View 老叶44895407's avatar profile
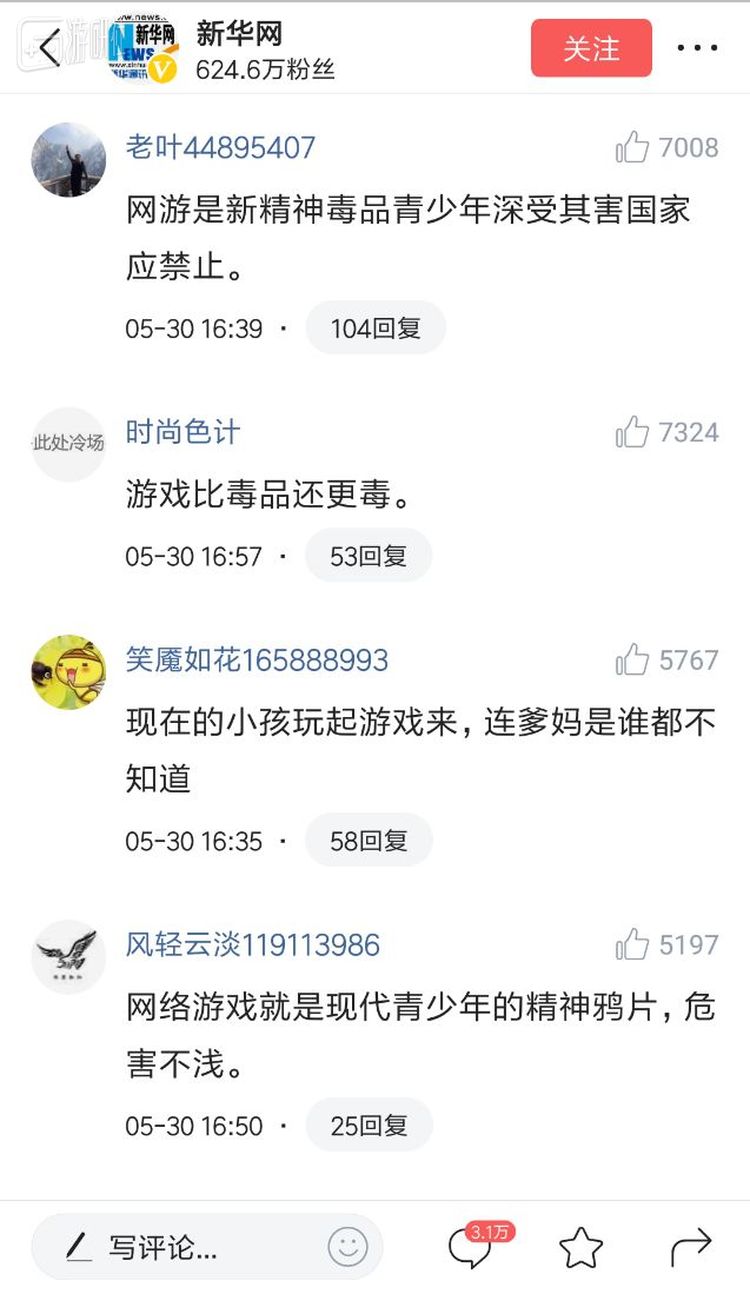Viewport: 750px width, 1294px height. (69, 160)
